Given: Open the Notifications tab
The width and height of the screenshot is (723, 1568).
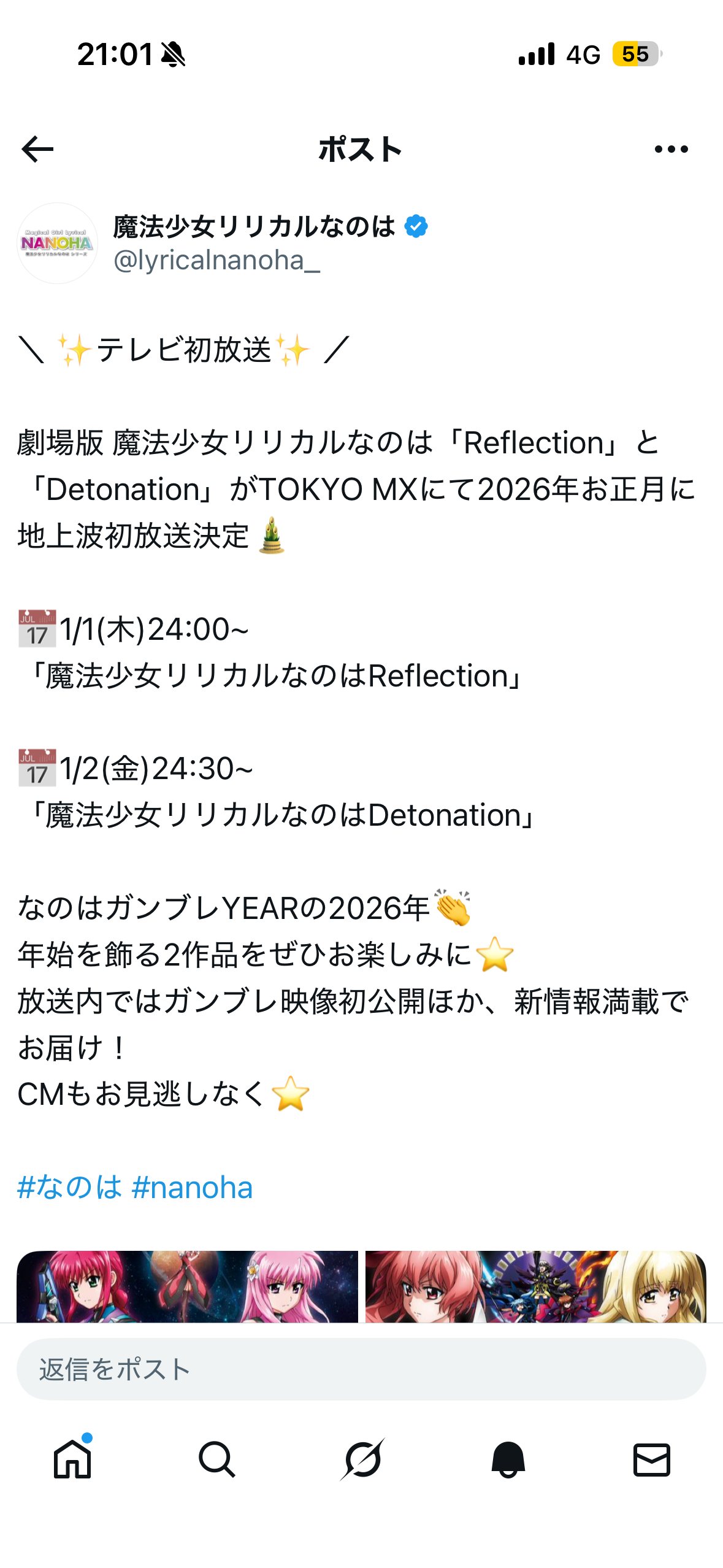Looking at the screenshot, I should (508, 1459).
